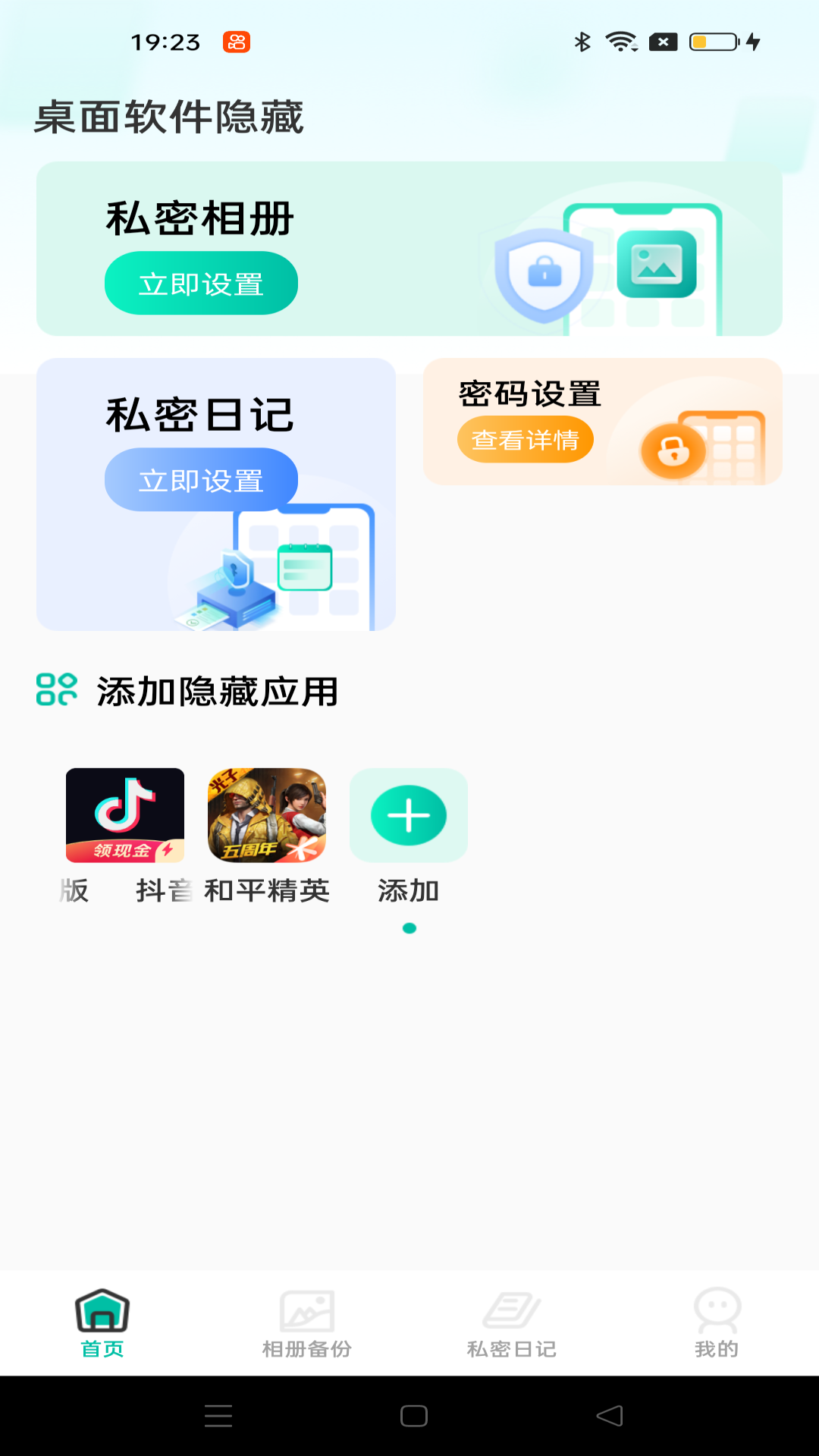Click the teal grid icon beside 添加隐藏应用
The height and width of the screenshot is (1456, 819).
(x=56, y=690)
